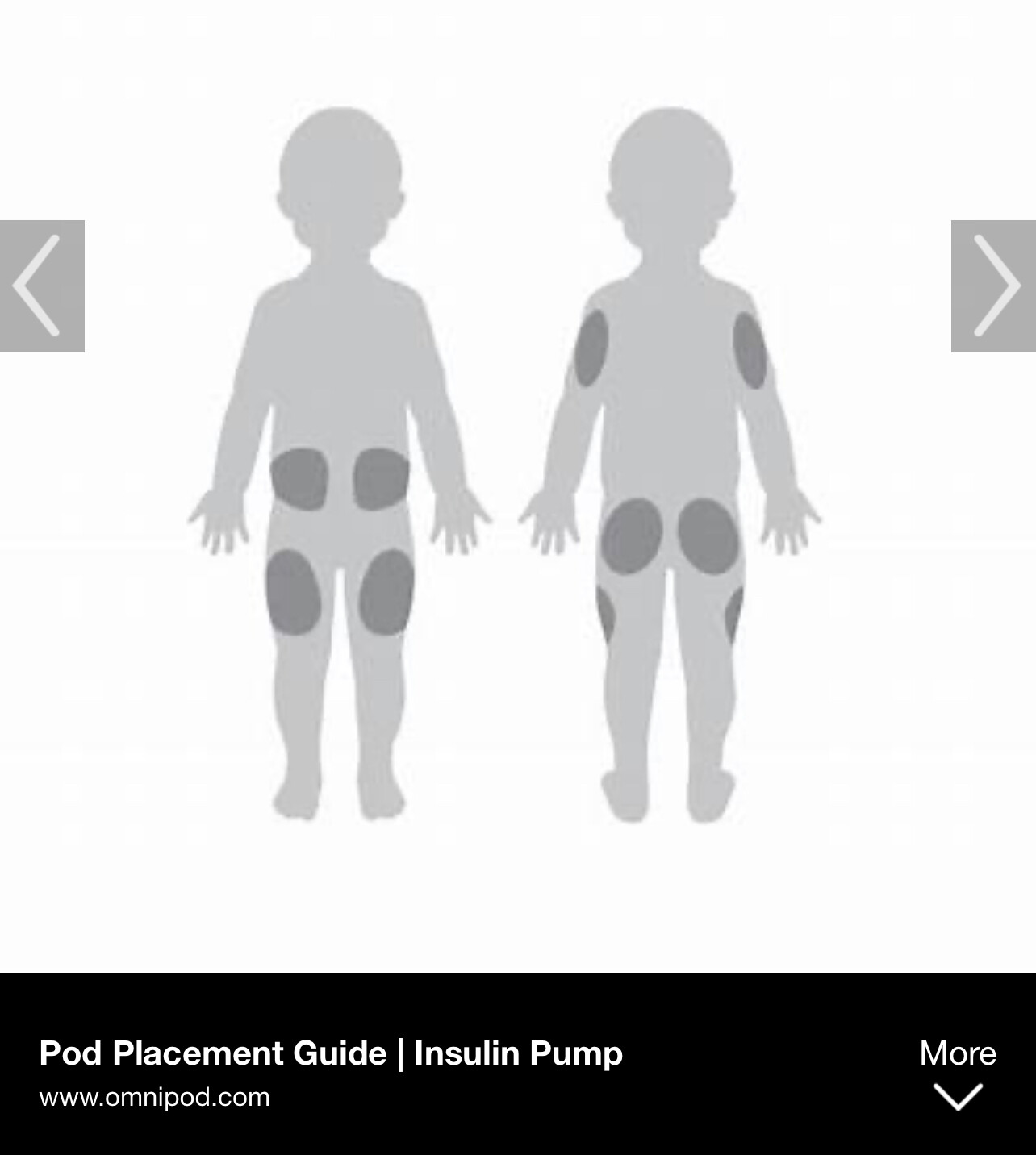Open the Pod Placement Guide page
The height and width of the screenshot is (1155, 1036).
click(331, 1053)
